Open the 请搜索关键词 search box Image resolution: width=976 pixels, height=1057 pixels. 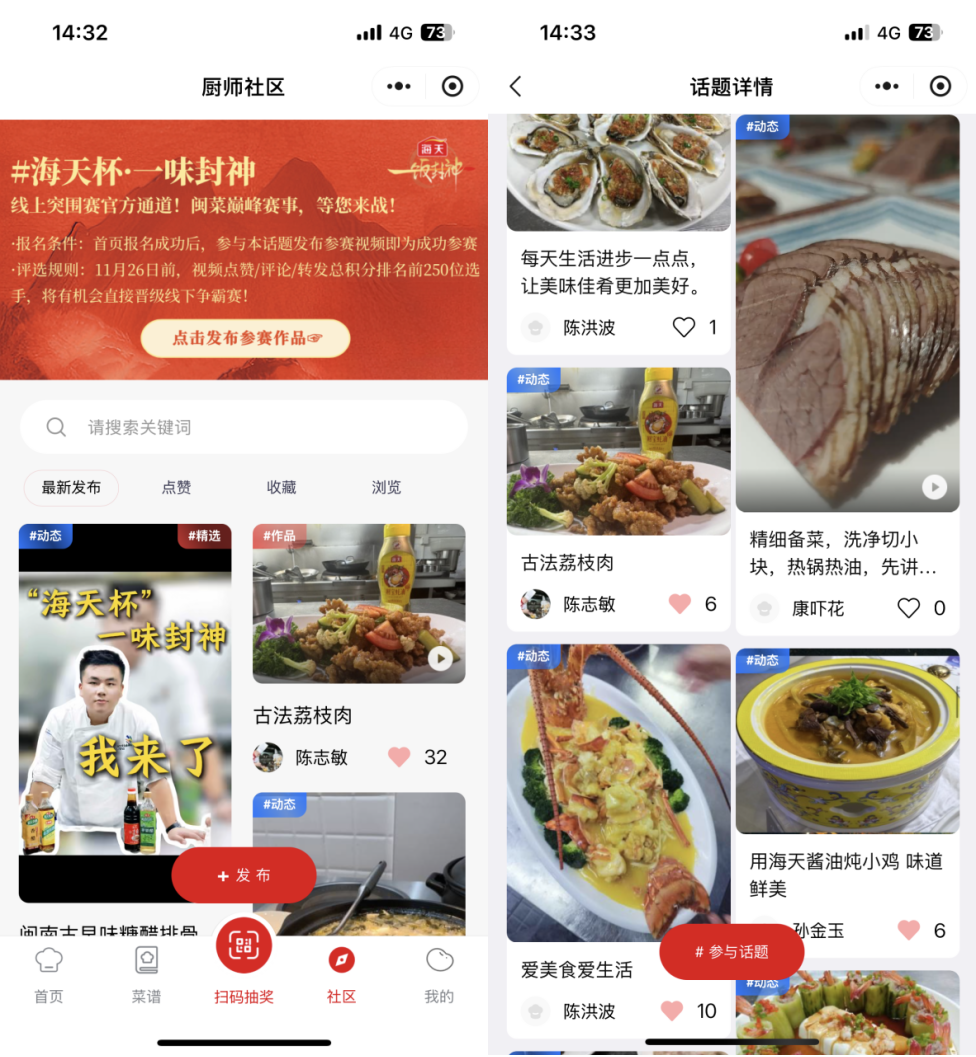[x=244, y=427]
